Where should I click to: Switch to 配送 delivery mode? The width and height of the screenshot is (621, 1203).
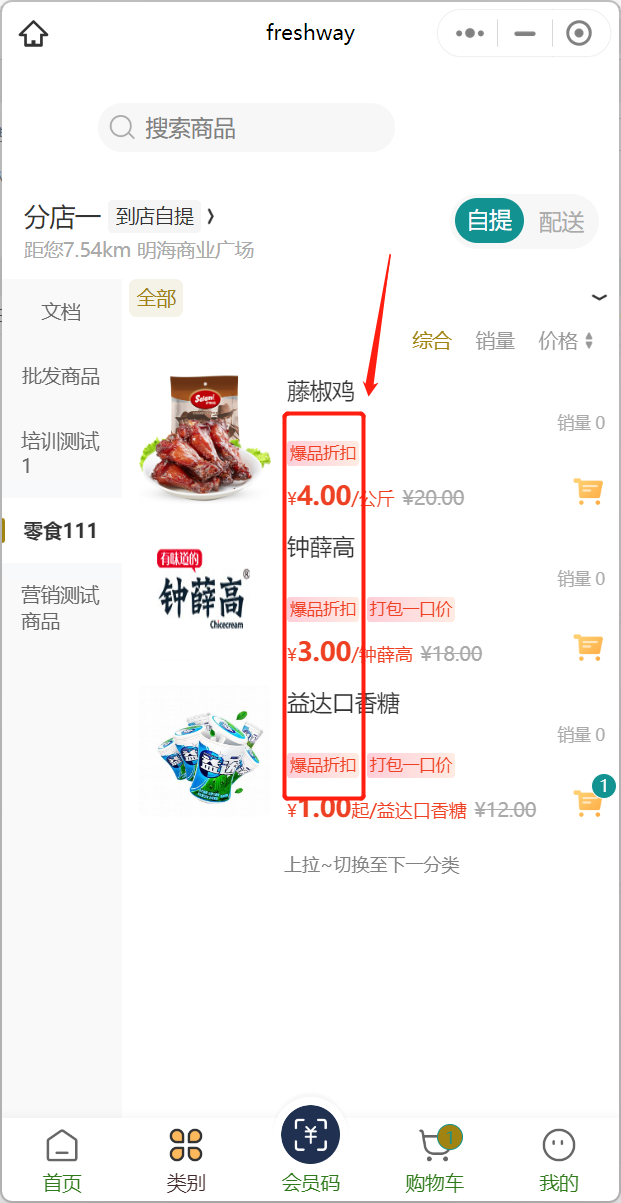click(561, 221)
